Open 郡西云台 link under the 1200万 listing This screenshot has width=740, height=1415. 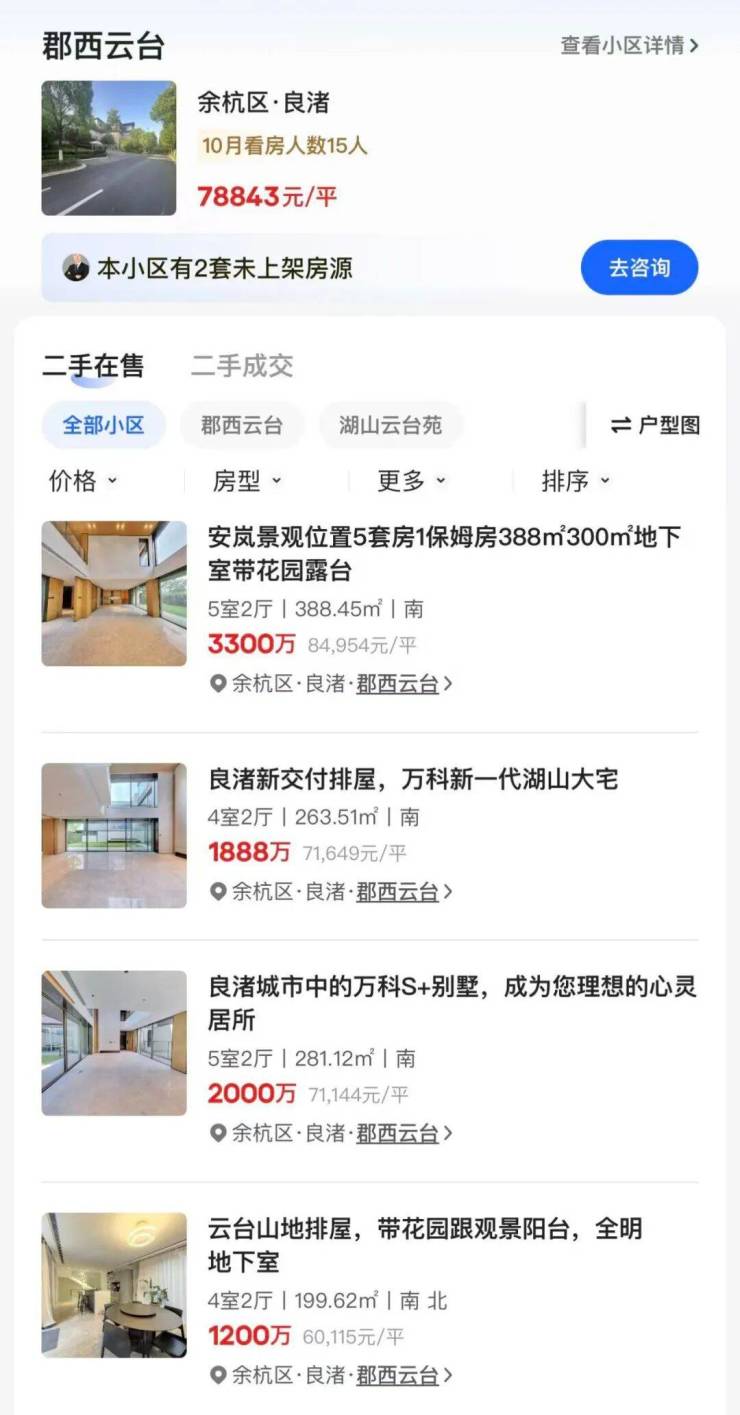398,1375
